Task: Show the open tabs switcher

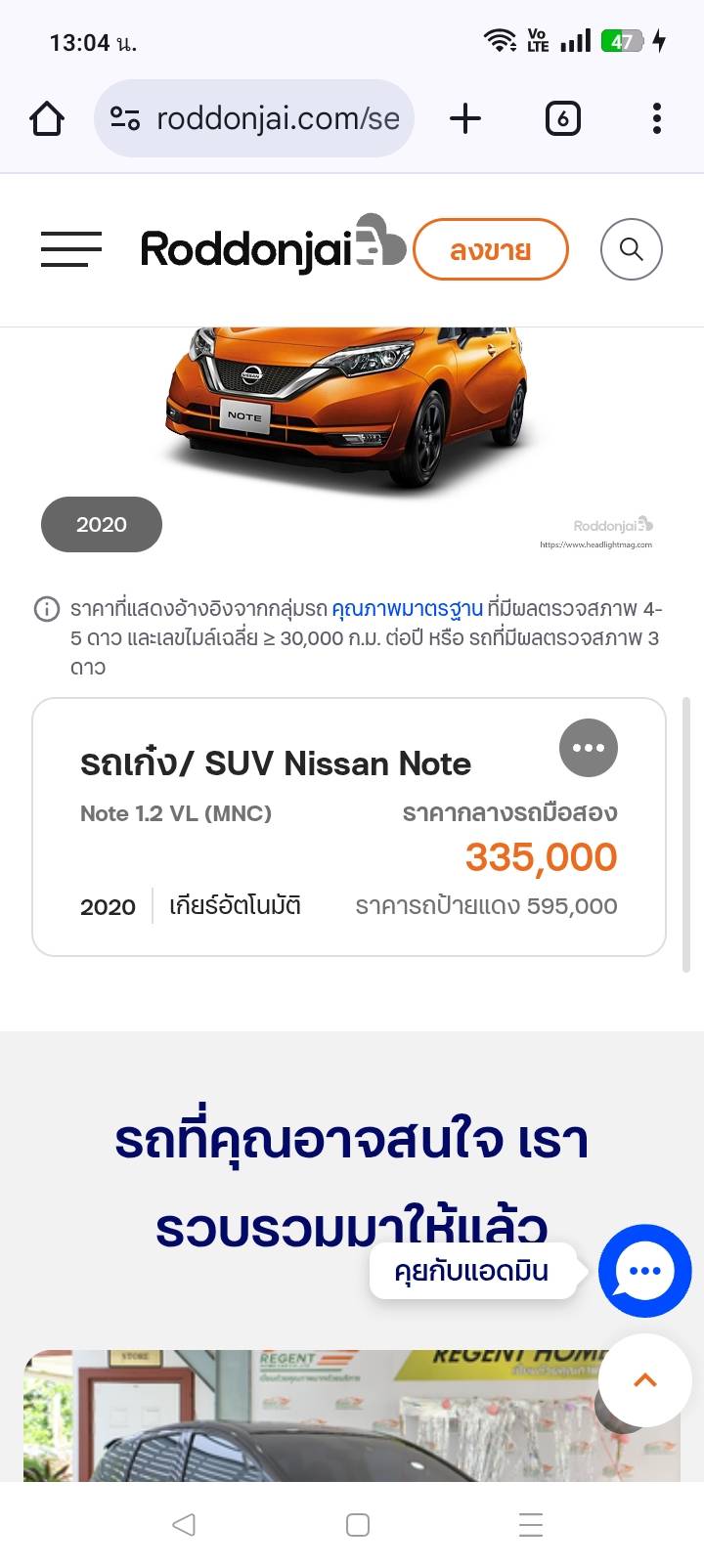Action: pyautogui.click(x=562, y=118)
